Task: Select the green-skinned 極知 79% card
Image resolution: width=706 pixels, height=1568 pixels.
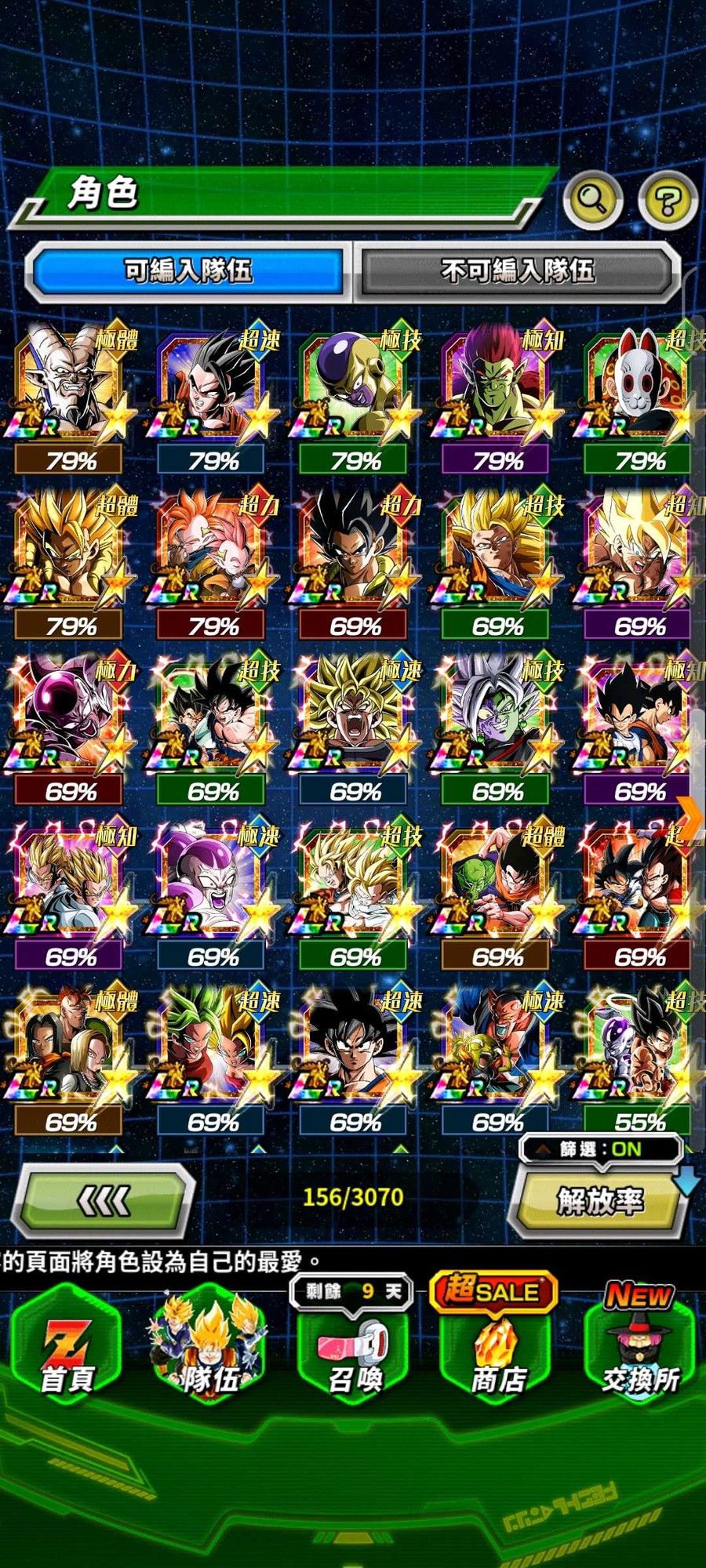Action: coord(497,384)
